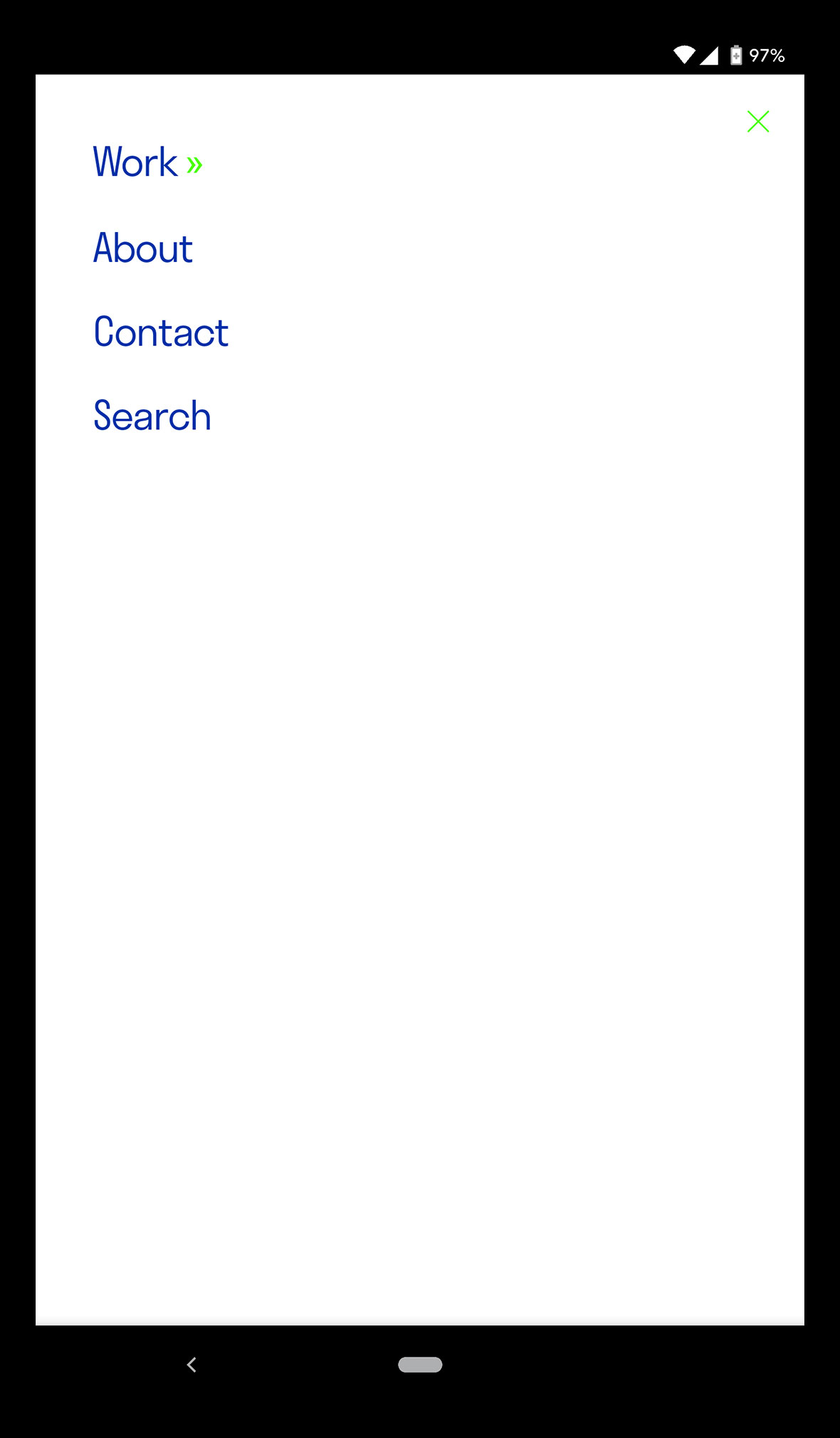Open the Contact page
The width and height of the screenshot is (840, 1438).
coord(161,332)
